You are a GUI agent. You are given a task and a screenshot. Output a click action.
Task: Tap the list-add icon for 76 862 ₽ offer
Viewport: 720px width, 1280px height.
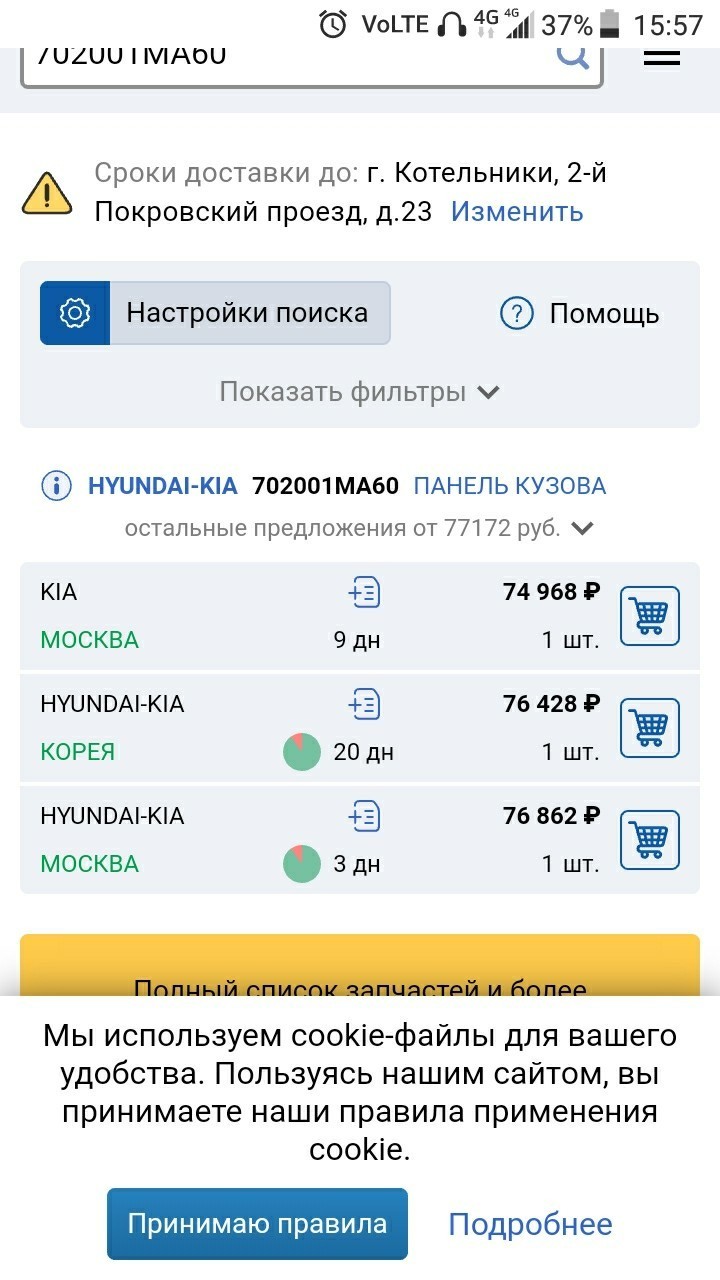[x=364, y=817]
